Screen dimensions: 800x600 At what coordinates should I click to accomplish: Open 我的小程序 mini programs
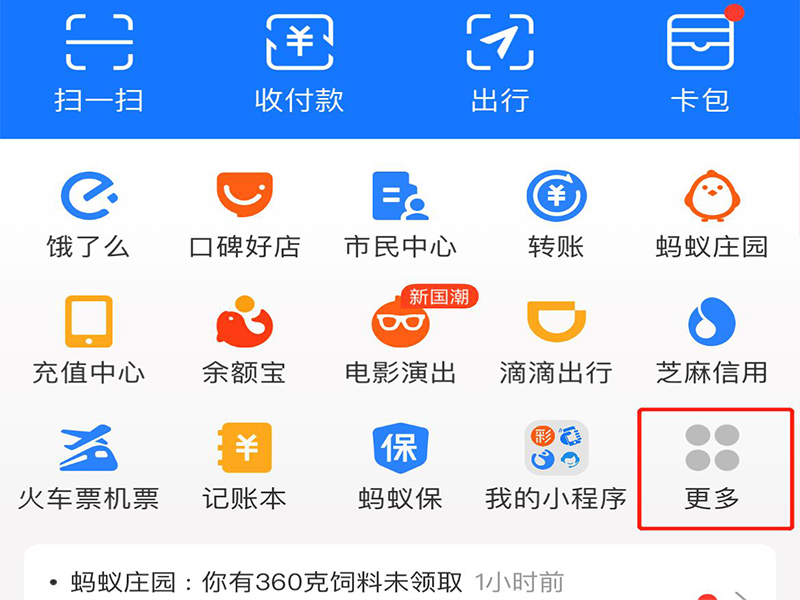[556, 465]
